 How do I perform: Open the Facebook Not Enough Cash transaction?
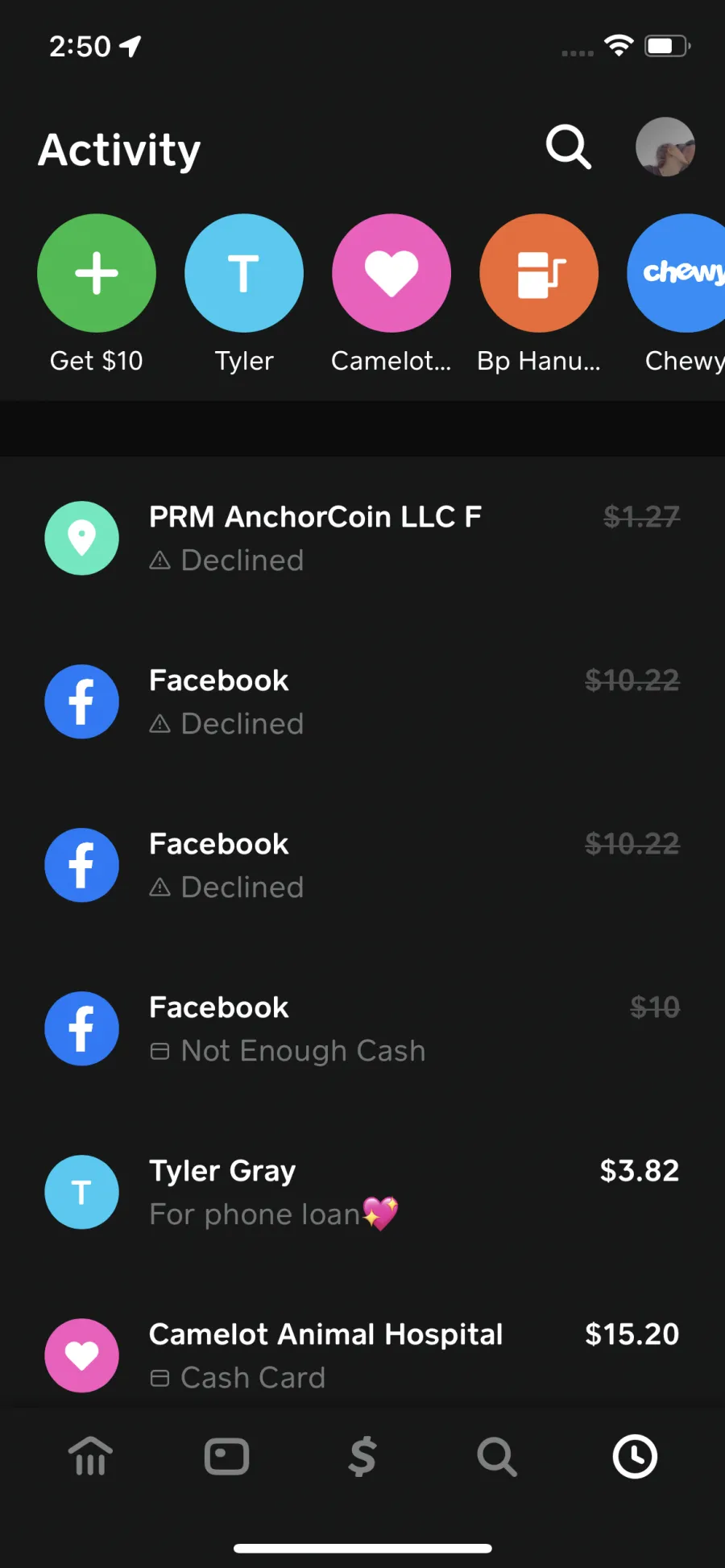pos(362,1028)
